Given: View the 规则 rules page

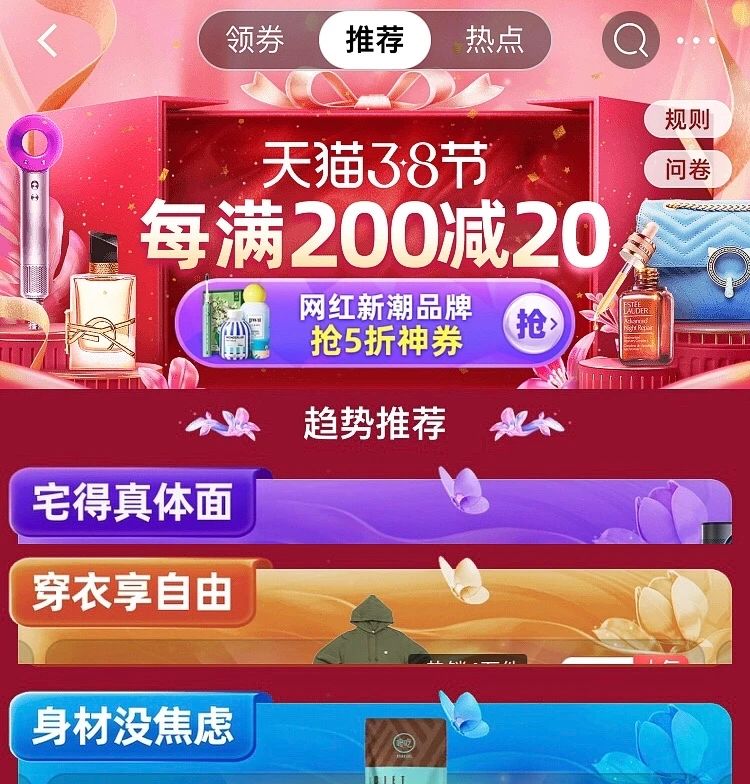Looking at the screenshot, I should tap(688, 120).
